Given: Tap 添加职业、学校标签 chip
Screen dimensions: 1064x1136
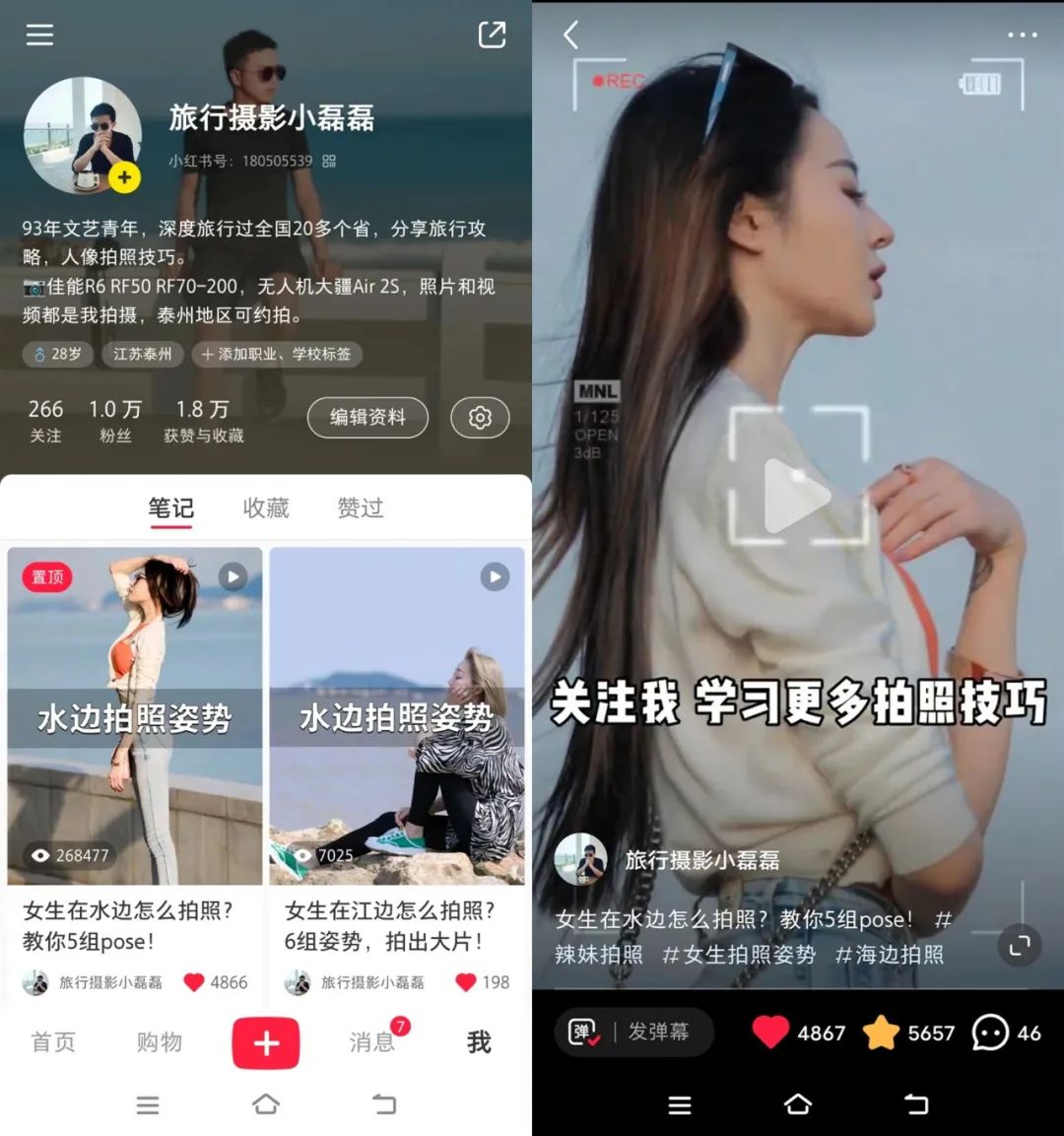Looking at the screenshot, I should pyautogui.click(x=277, y=354).
